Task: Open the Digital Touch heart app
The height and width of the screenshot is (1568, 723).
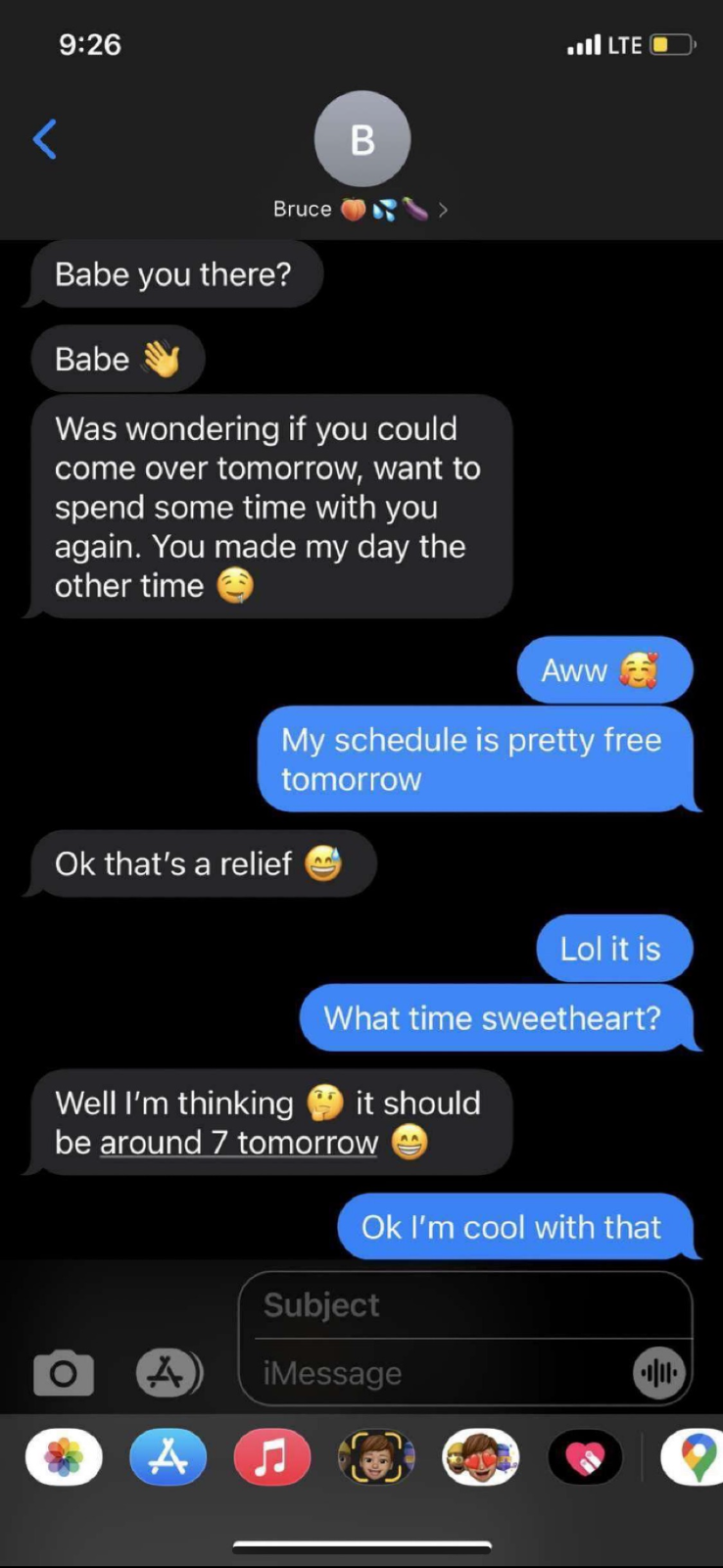Action: point(585,1457)
